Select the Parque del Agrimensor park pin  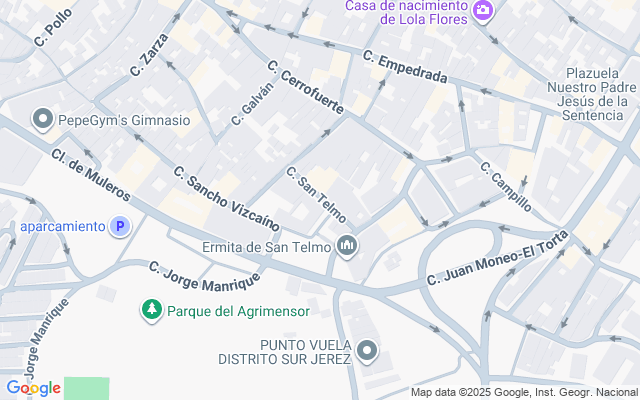click(x=152, y=310)
